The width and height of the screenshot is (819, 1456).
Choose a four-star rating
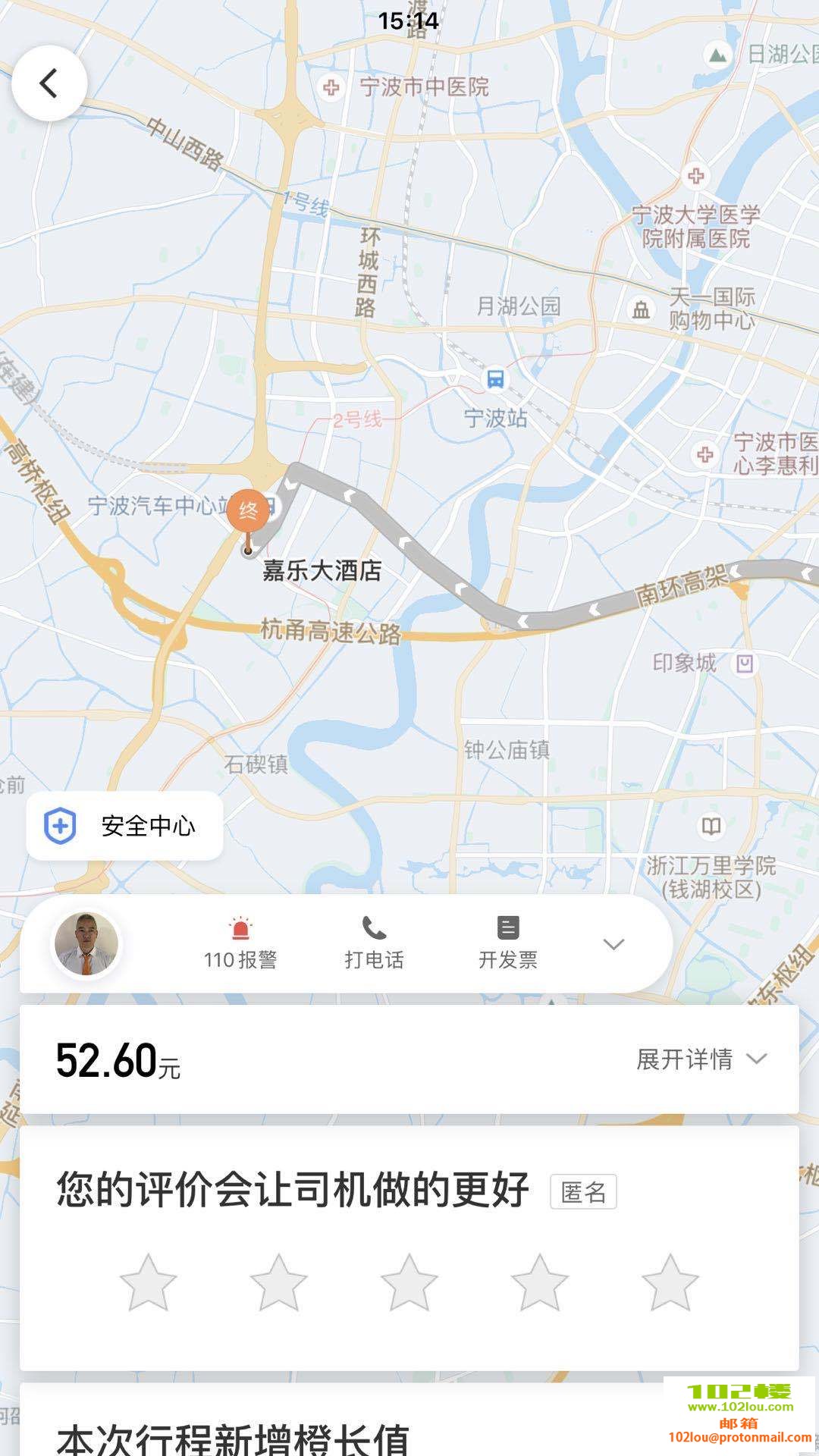click(x=539, y=1283)
